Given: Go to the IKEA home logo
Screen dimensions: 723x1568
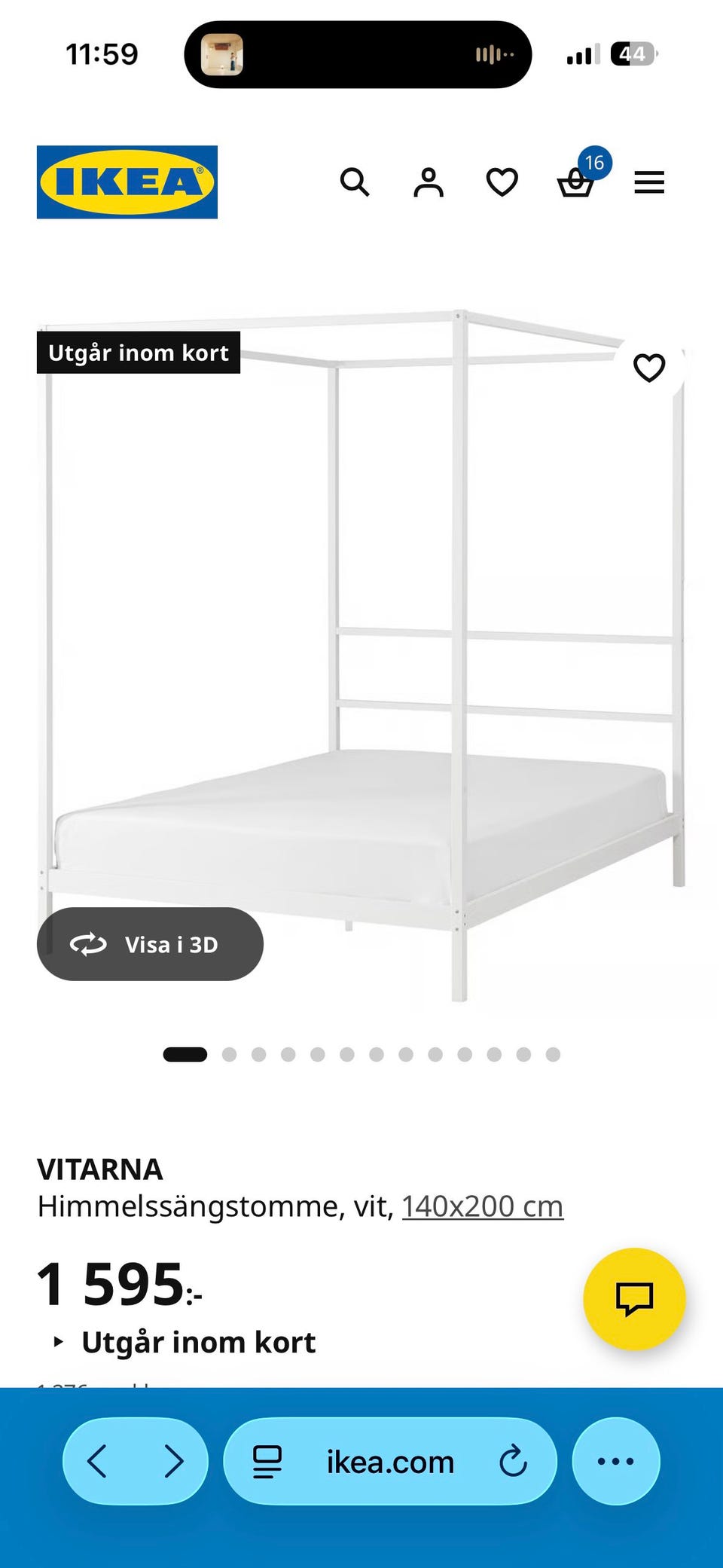Looking at the screenshot, I should click(x=127, y=182).
